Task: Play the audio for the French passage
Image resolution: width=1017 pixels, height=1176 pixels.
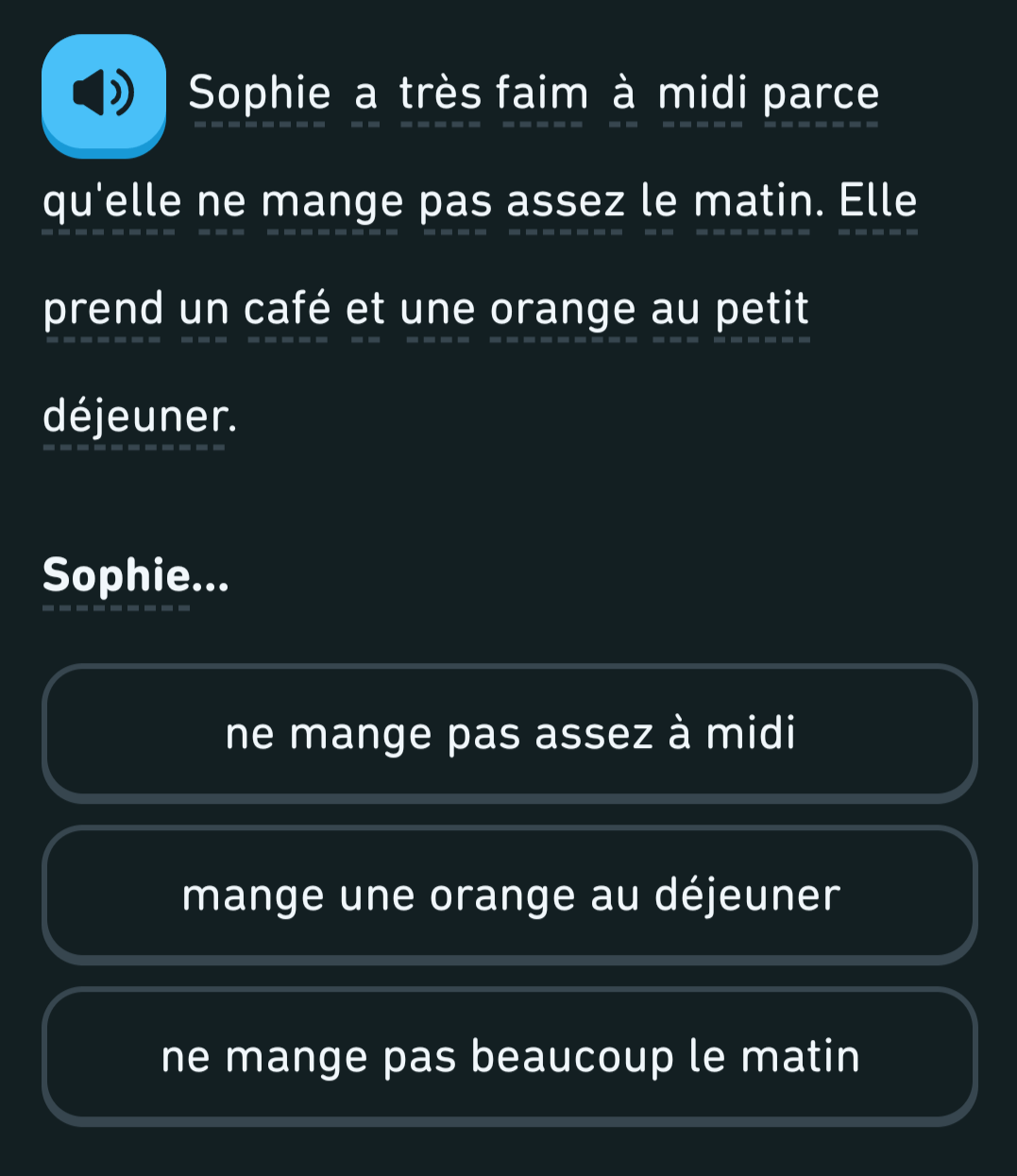Action: point(104,95)
